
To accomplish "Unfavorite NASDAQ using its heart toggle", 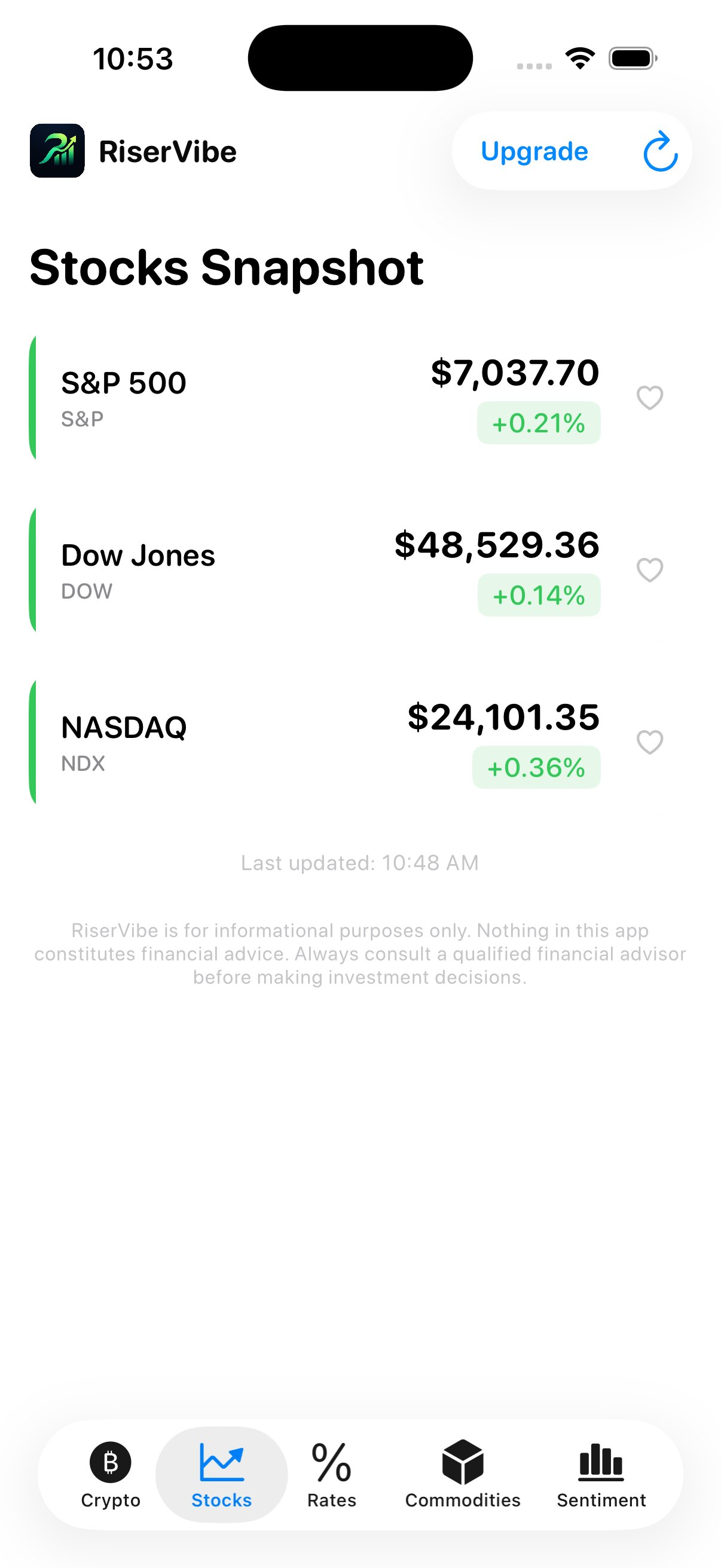I will tap(649, 742).
